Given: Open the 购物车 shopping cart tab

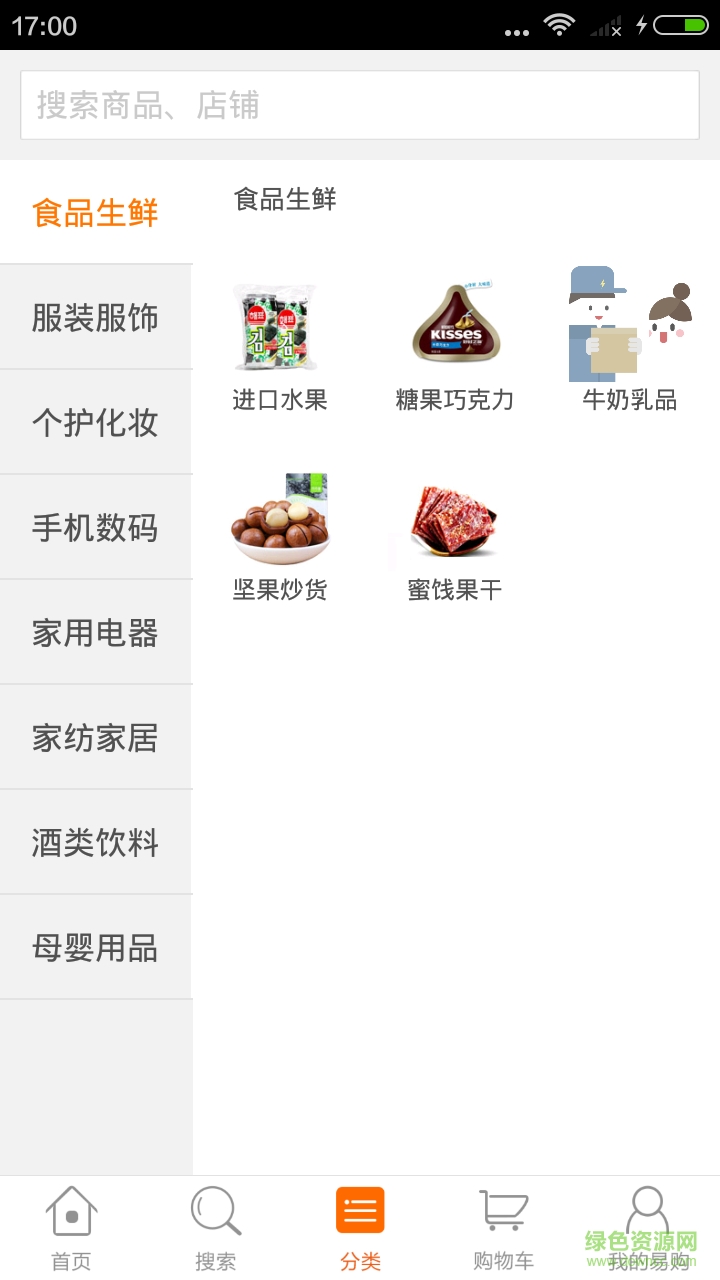Looking at the screenshot, I should pos(504,1228).
